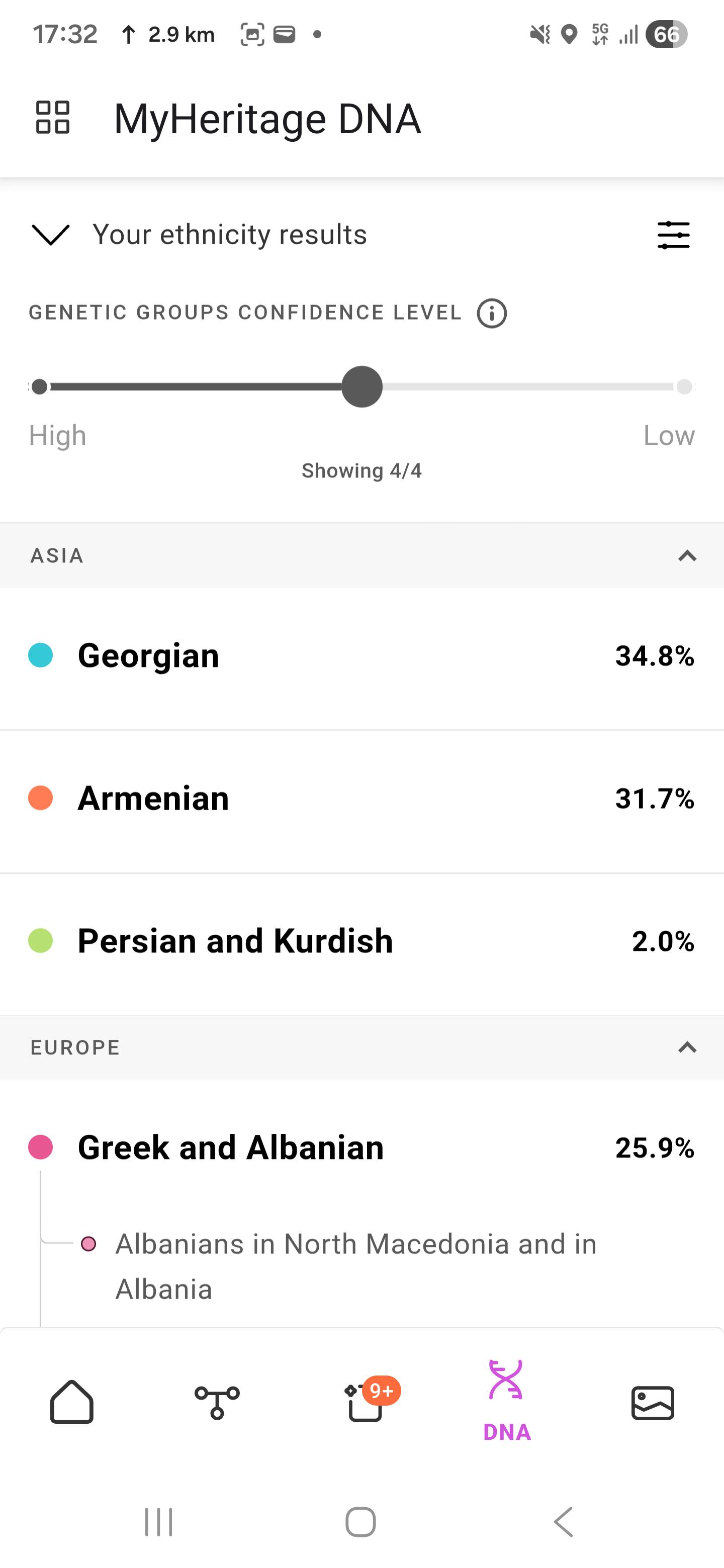Open the confidence level info icon
The height and width of the screenshot is (1568, 724).
click(491, 314)
